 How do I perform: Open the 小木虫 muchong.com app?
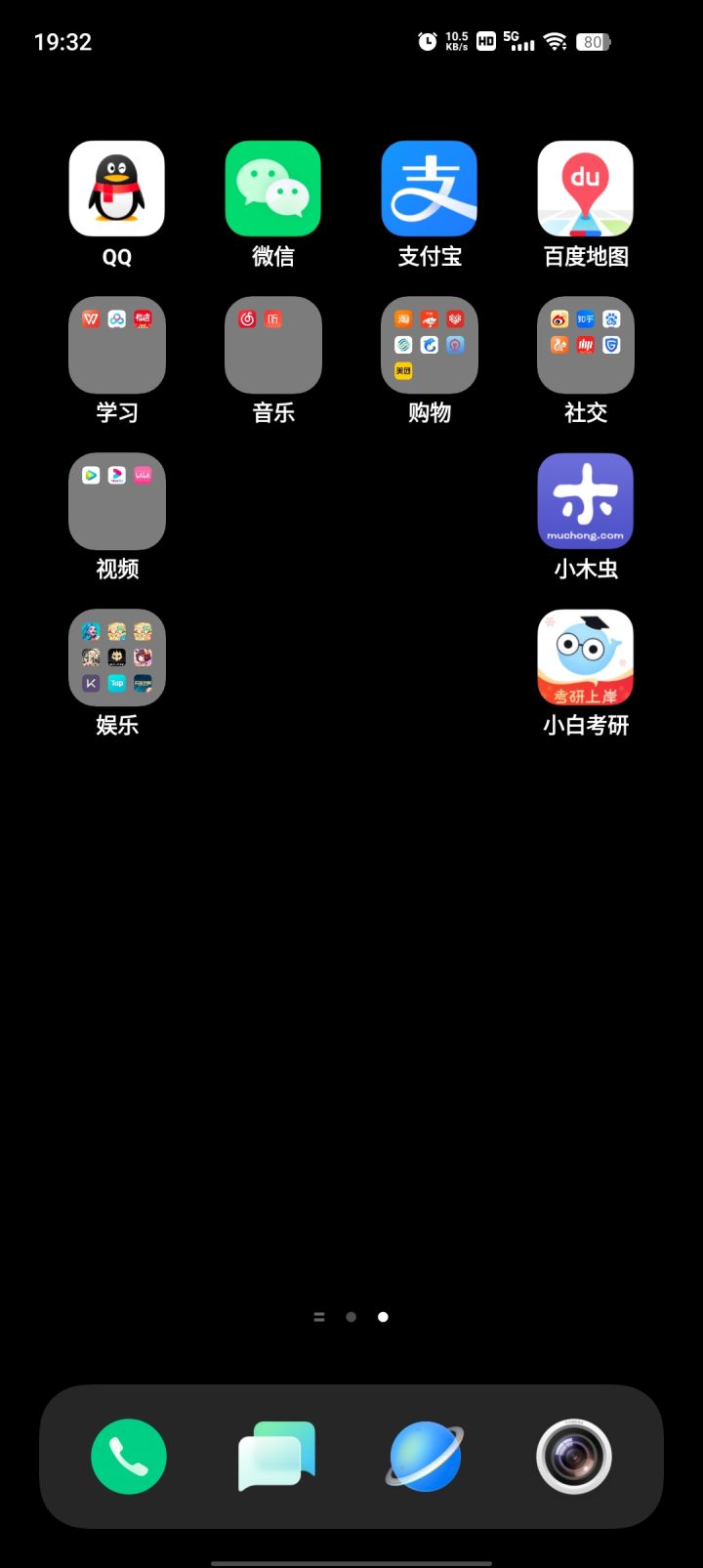click(x=585, y=501)
